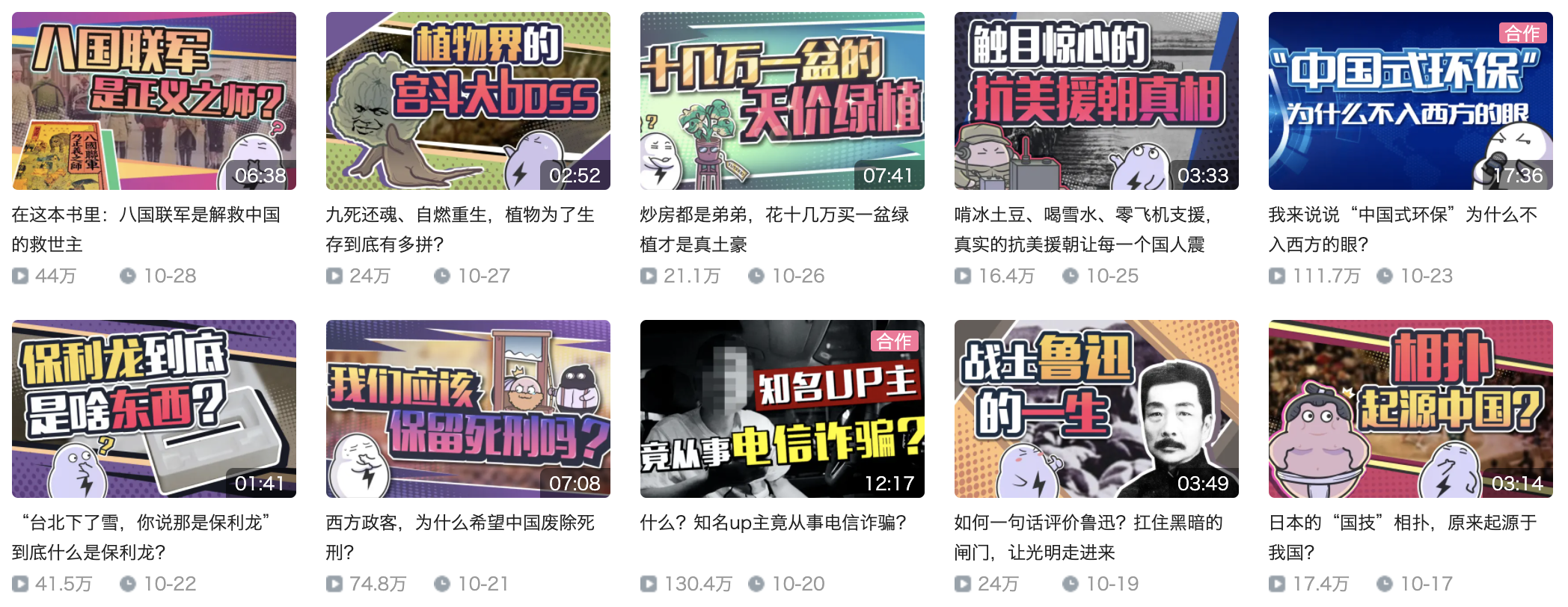Open the 我们应该保留死刑吗 video
Screen dimensions: 1568x607
468,409
